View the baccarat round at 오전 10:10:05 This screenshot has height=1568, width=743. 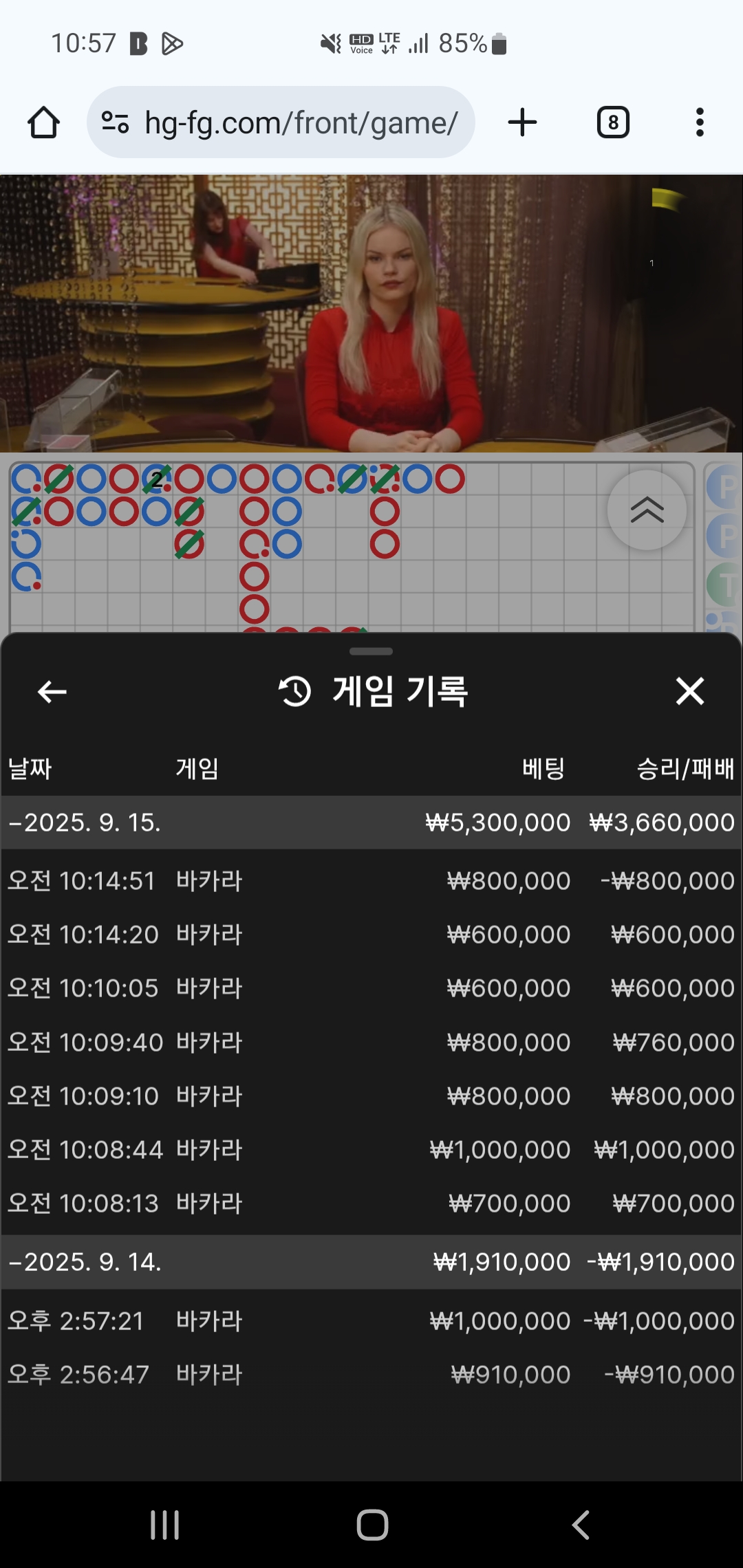pyautogui.click(x=371, y=988)
